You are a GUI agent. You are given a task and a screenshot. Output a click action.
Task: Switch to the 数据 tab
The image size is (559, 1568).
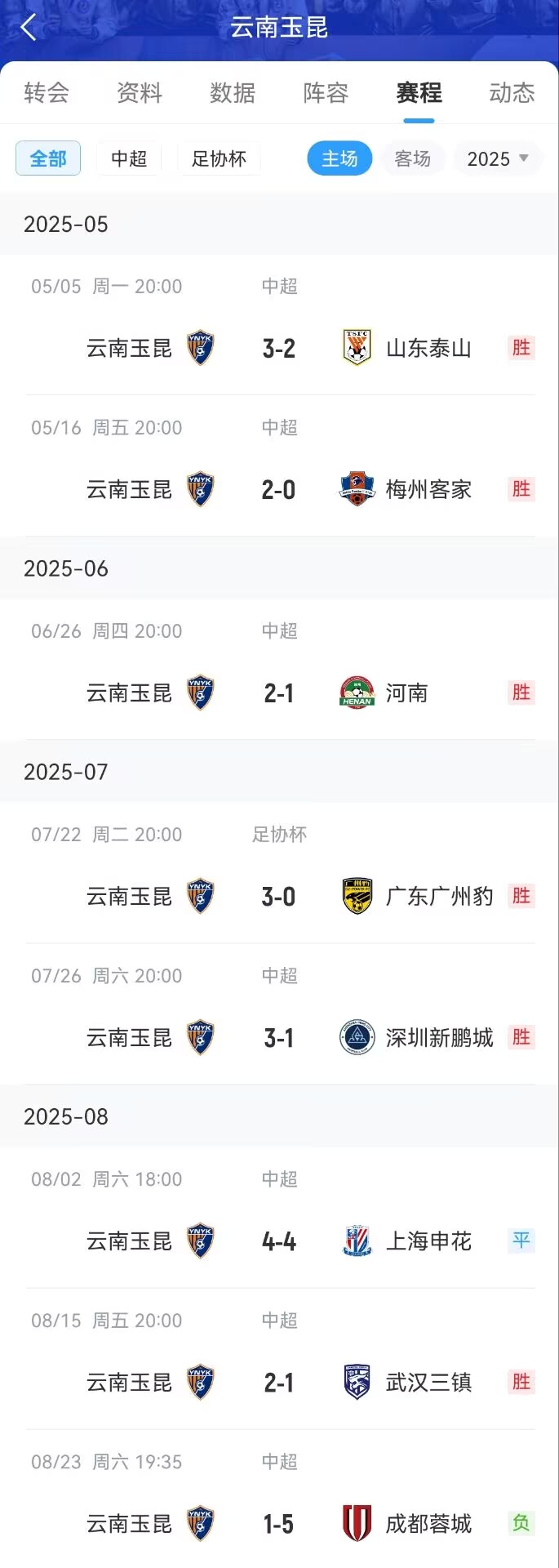pyautogui.click(x=233, y=93)
